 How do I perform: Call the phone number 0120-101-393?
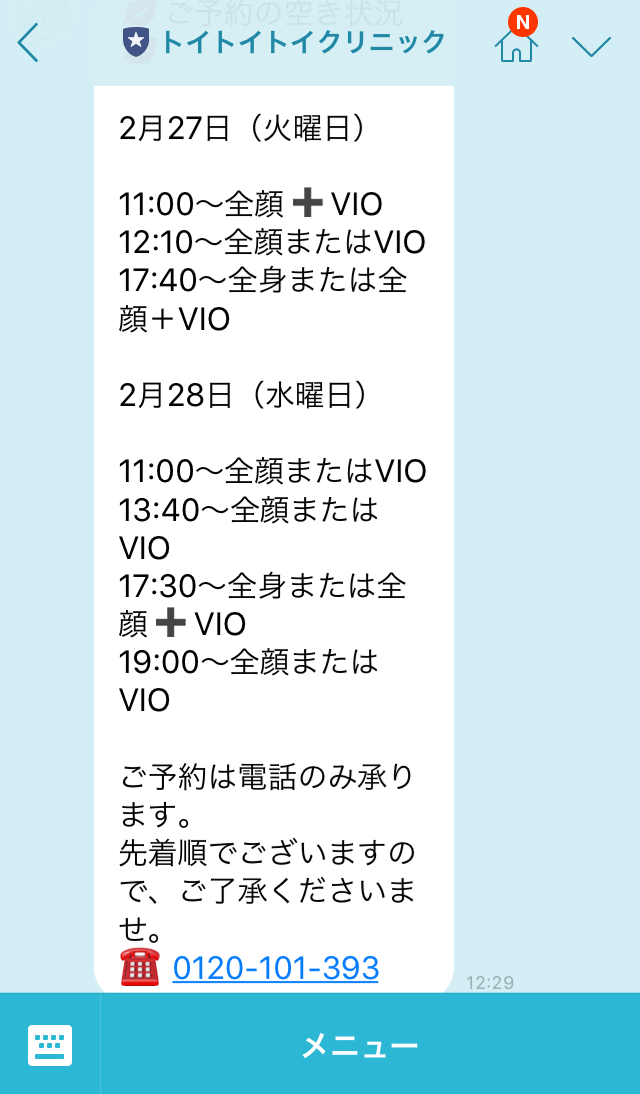click(276, 968)
